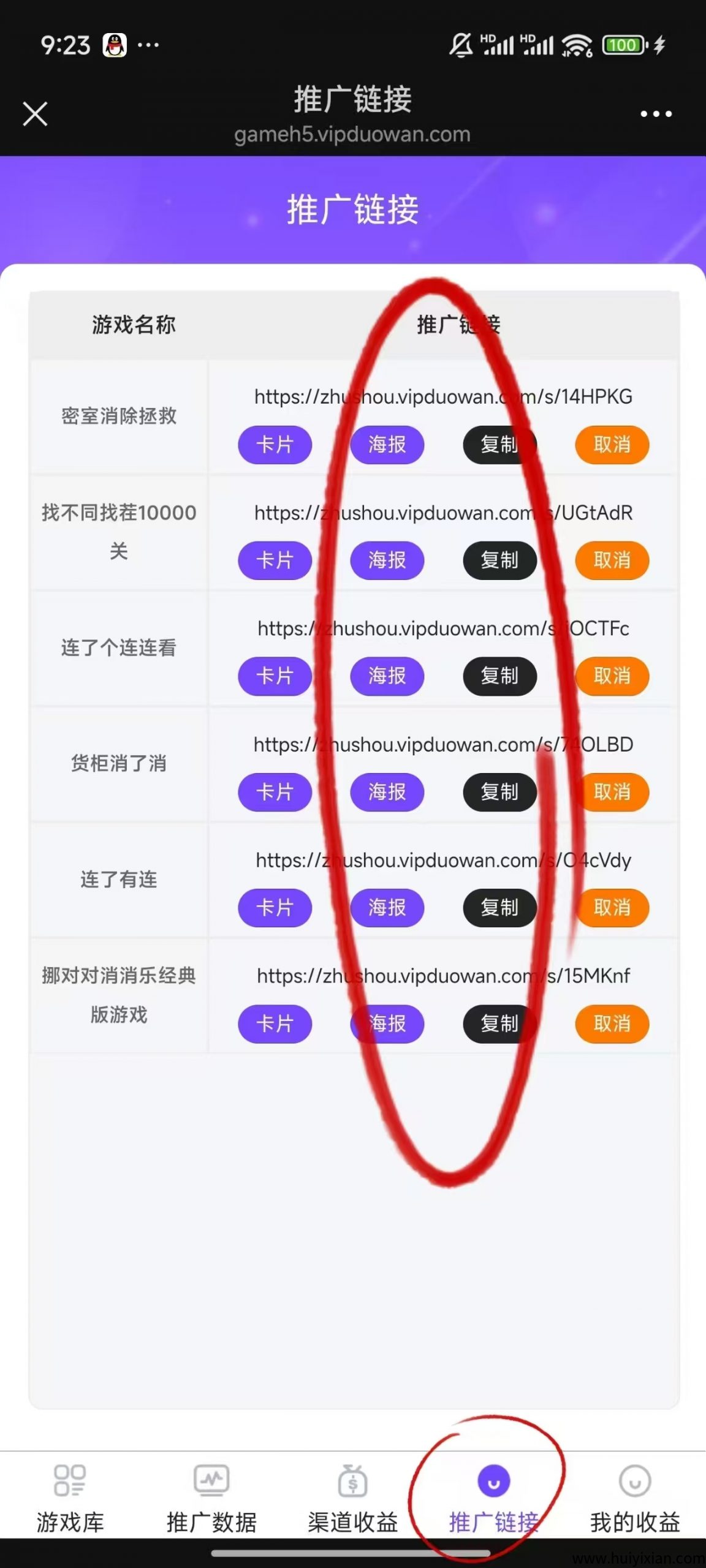Tap the 海报 button for 货柜消了消
The height and width of the screenshot is (1568, 706).
[387, 792]
